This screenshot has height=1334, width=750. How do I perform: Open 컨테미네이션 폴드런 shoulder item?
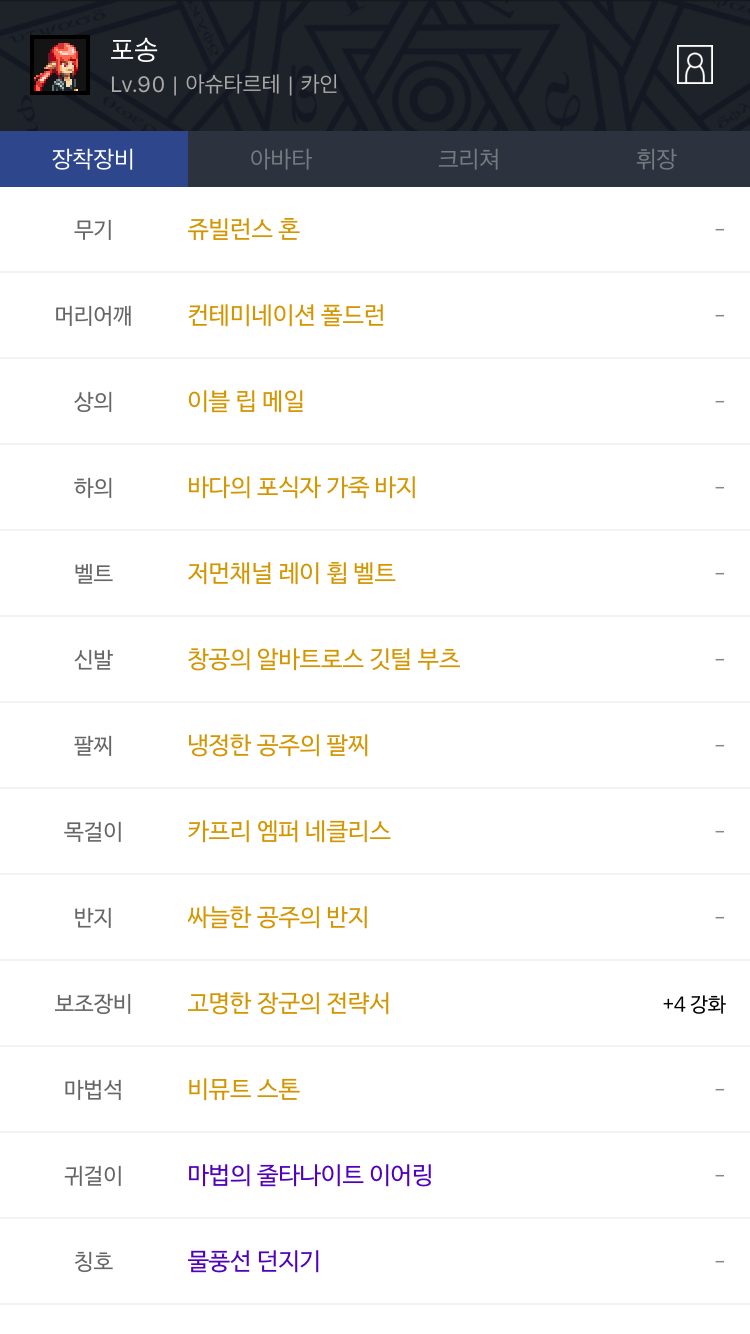point(286,316)
